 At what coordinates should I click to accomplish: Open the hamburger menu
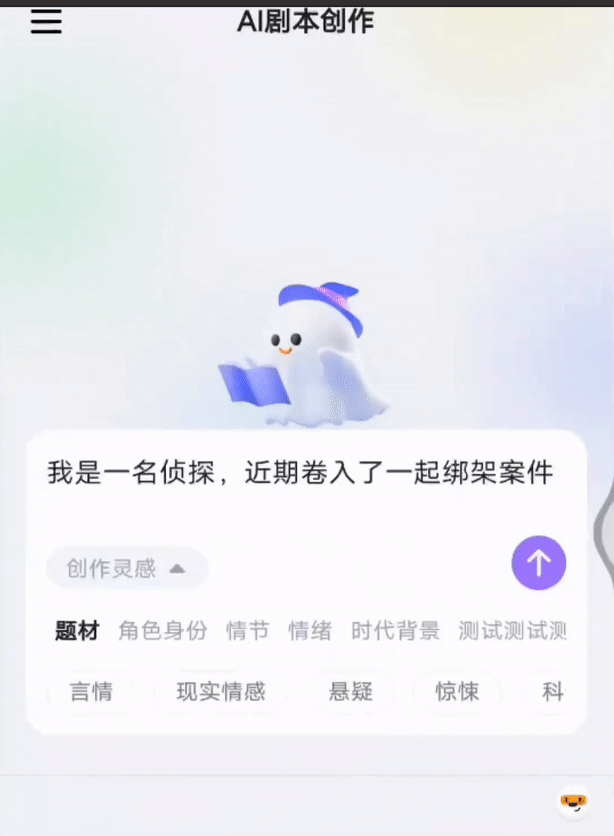tap(46, 21)
